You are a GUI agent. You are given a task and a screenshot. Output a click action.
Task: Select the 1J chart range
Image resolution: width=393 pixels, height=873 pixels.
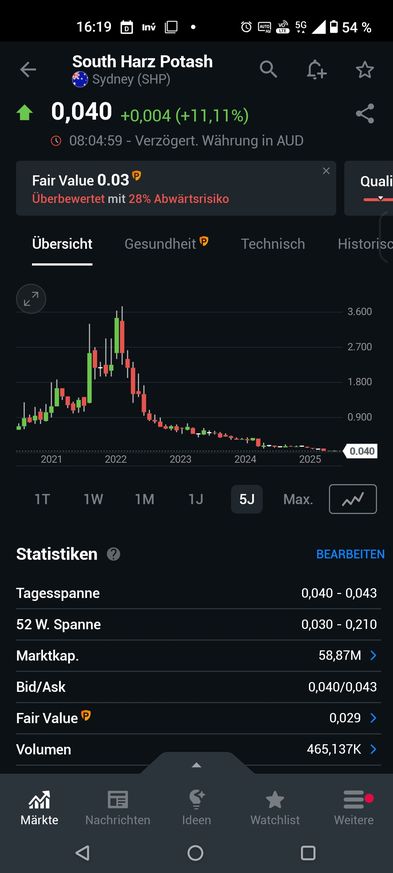coord(195,499)
